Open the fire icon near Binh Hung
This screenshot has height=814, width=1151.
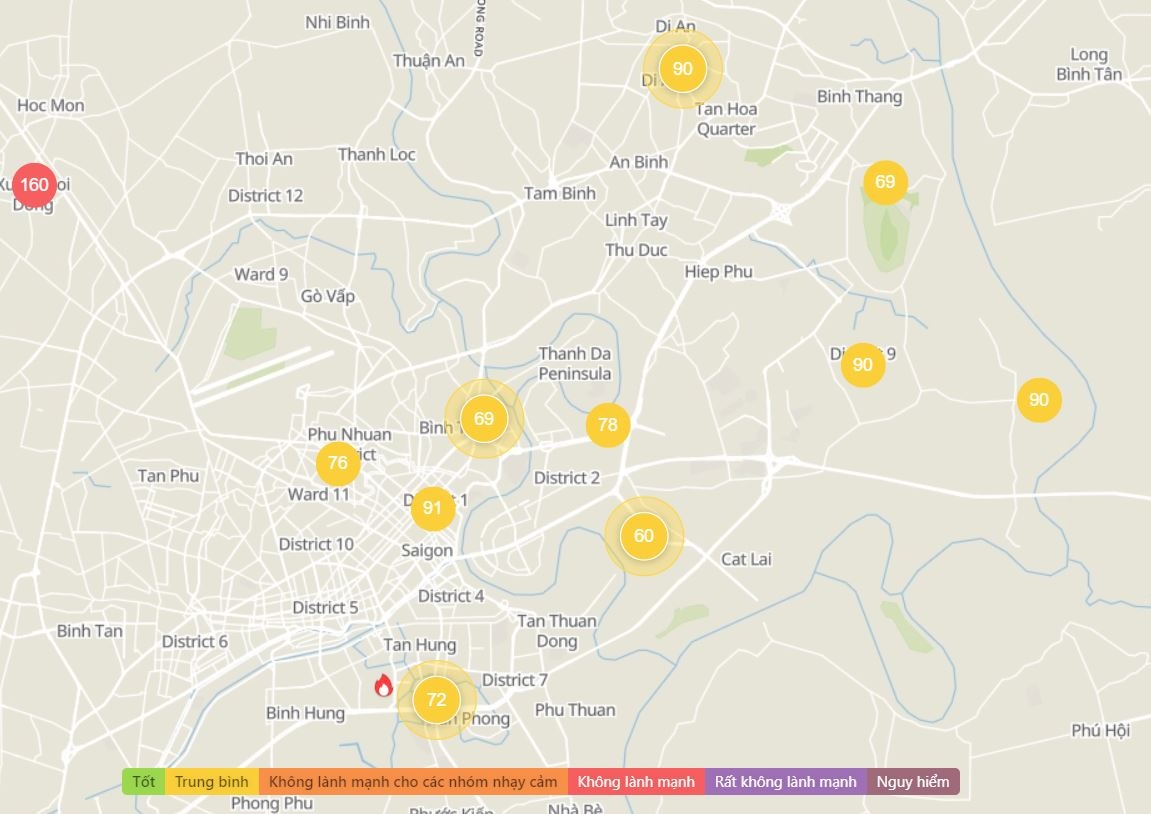click(383, 686)
